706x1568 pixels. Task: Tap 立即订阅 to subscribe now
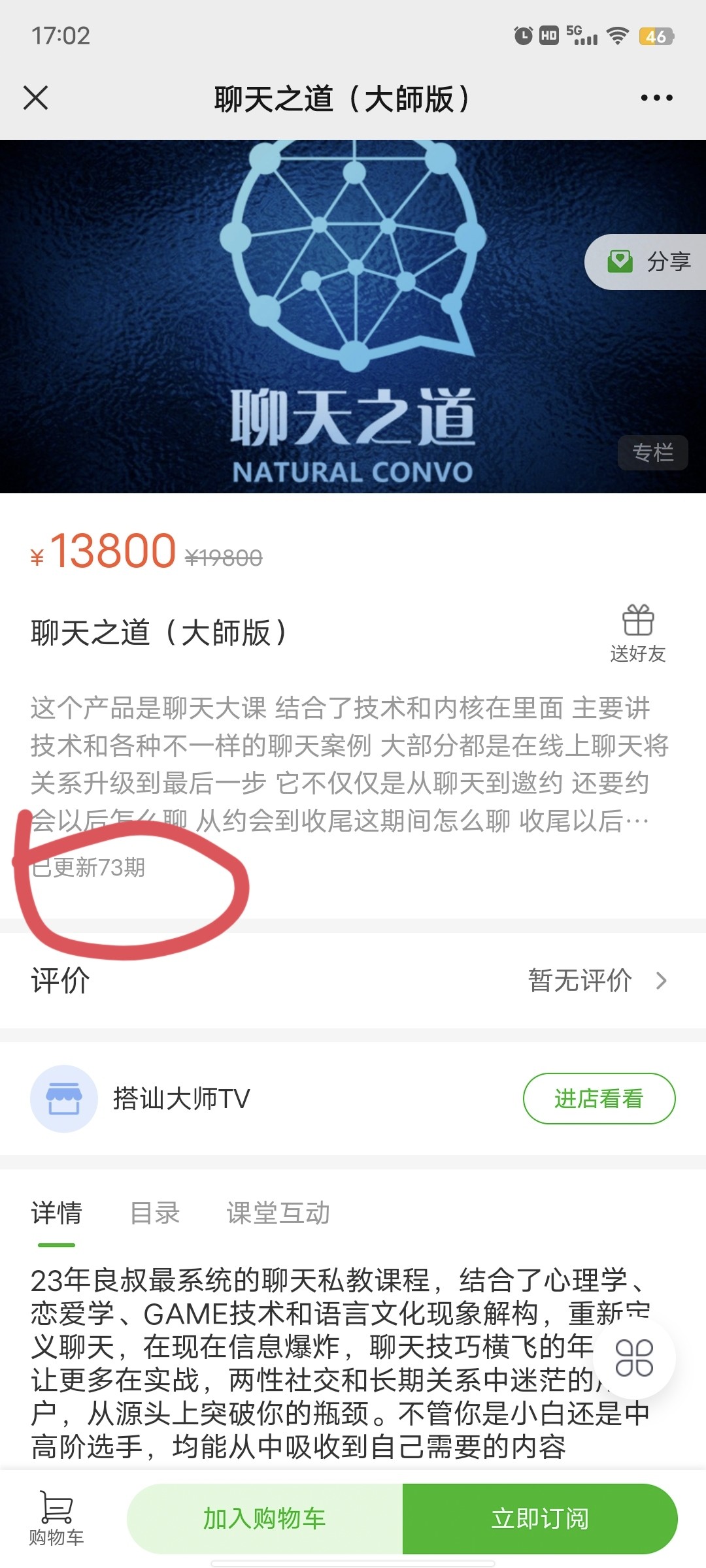(x=540, y=1518)
